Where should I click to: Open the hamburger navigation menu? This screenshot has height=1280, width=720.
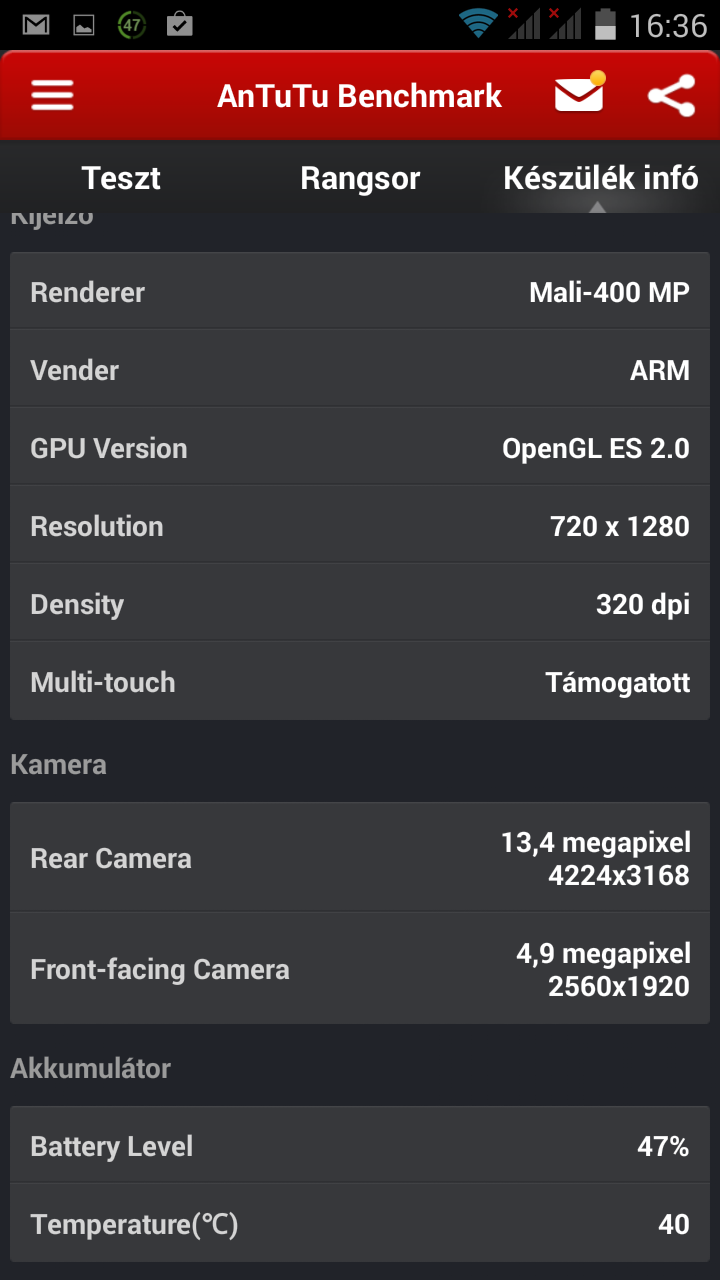point(50,95)
